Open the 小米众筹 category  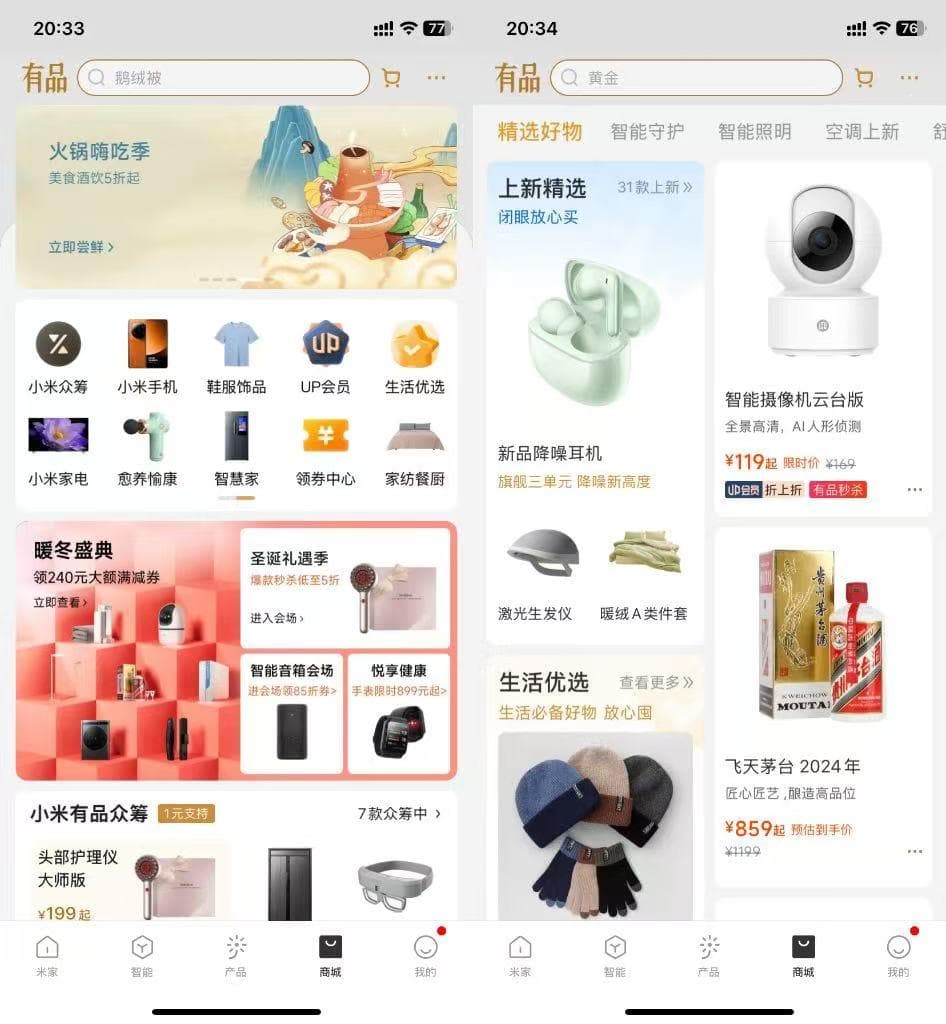(x=58, y=357)
